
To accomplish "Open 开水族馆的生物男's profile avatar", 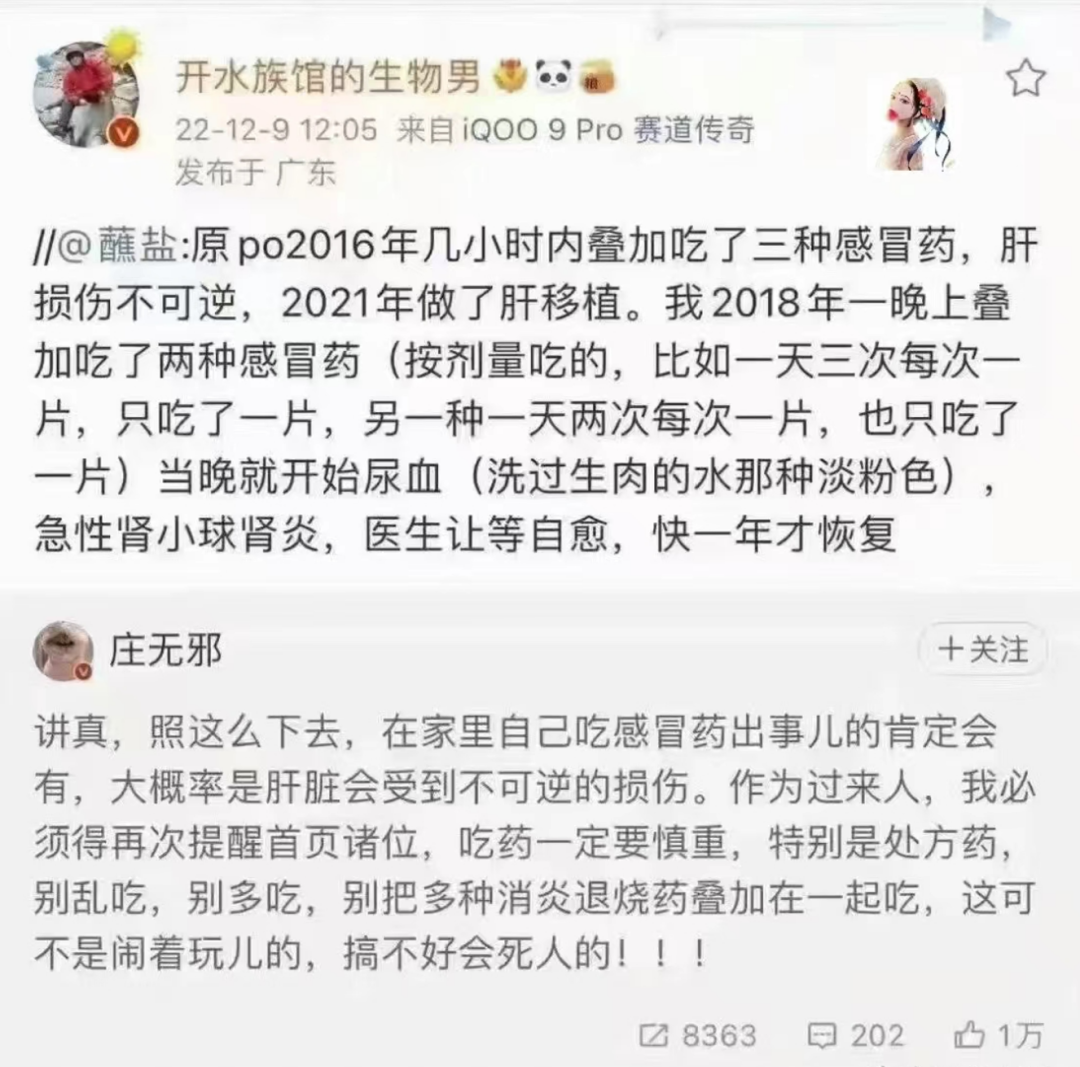I will 84,93.
